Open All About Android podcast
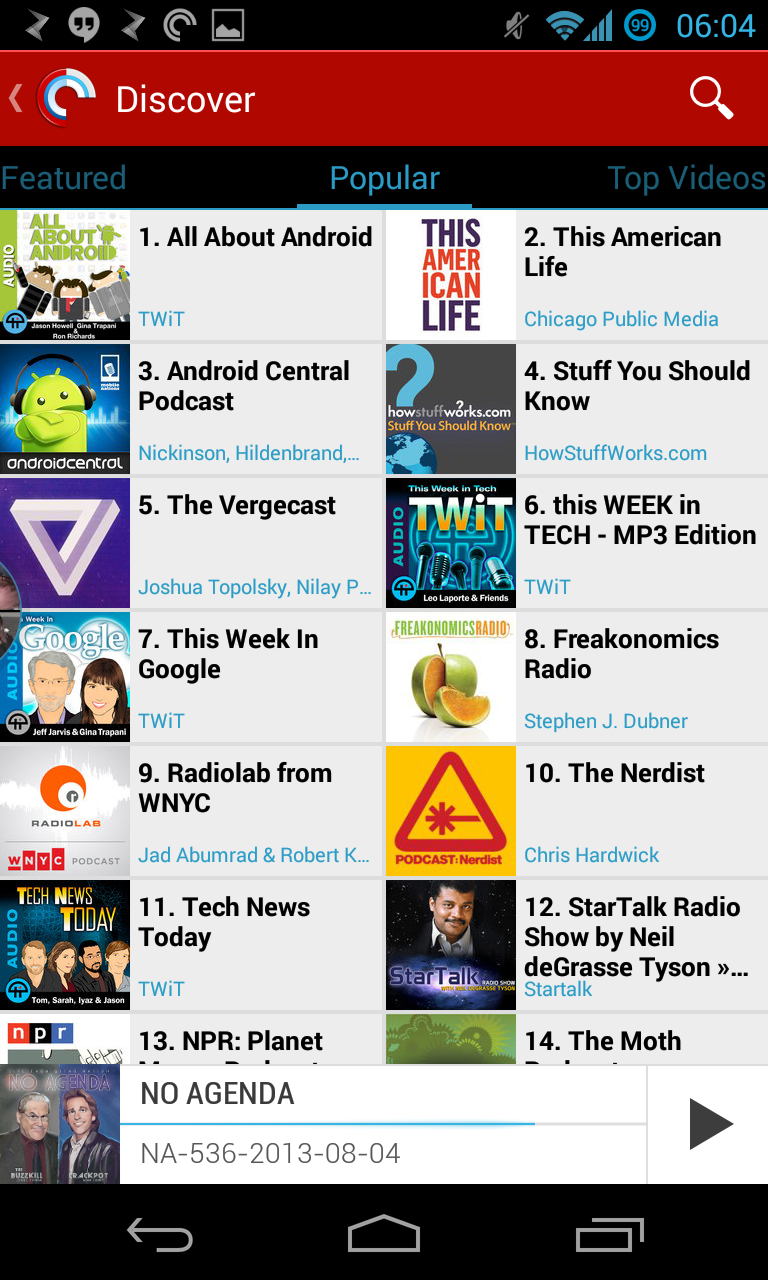768x1280 pixels. point(191,275)
